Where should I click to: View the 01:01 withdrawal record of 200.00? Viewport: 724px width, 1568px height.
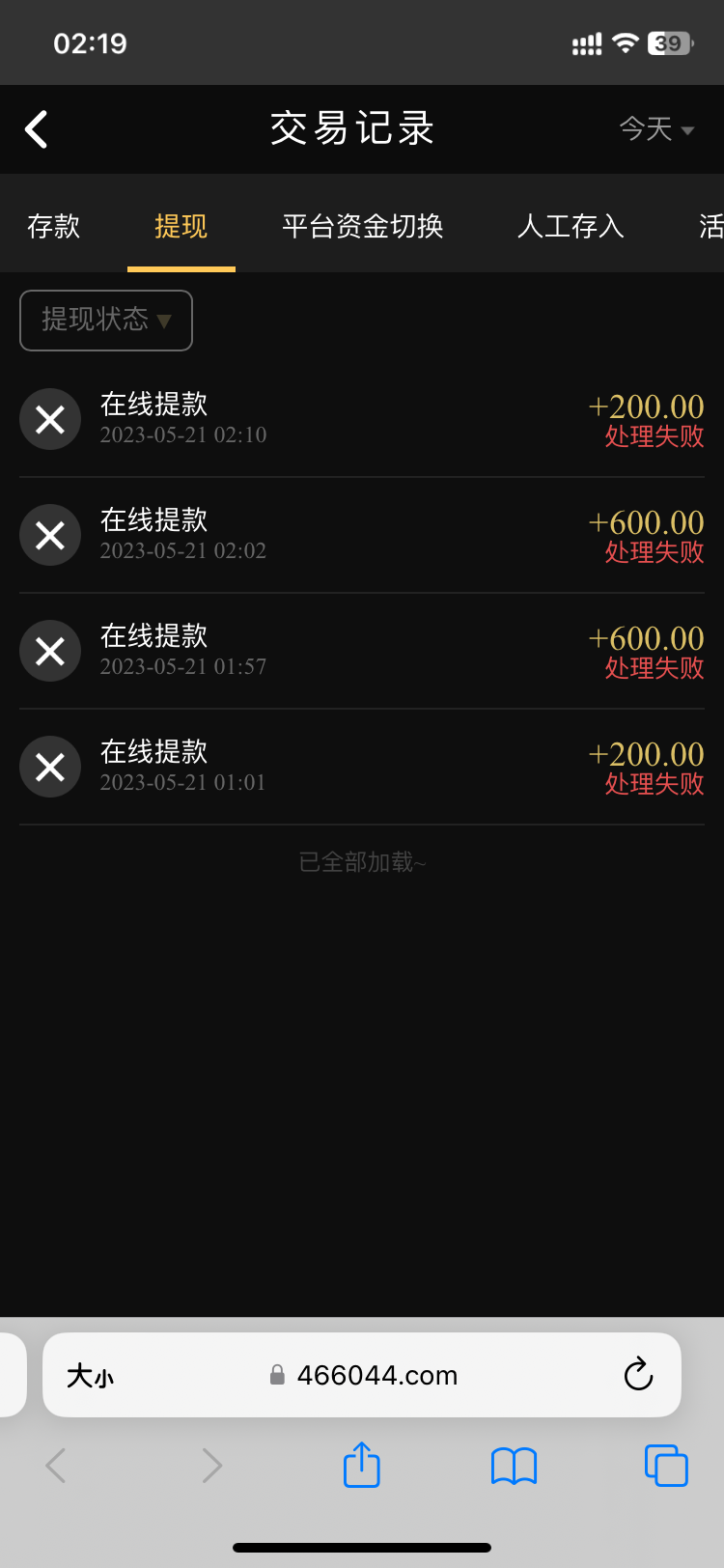click(362, 767)
